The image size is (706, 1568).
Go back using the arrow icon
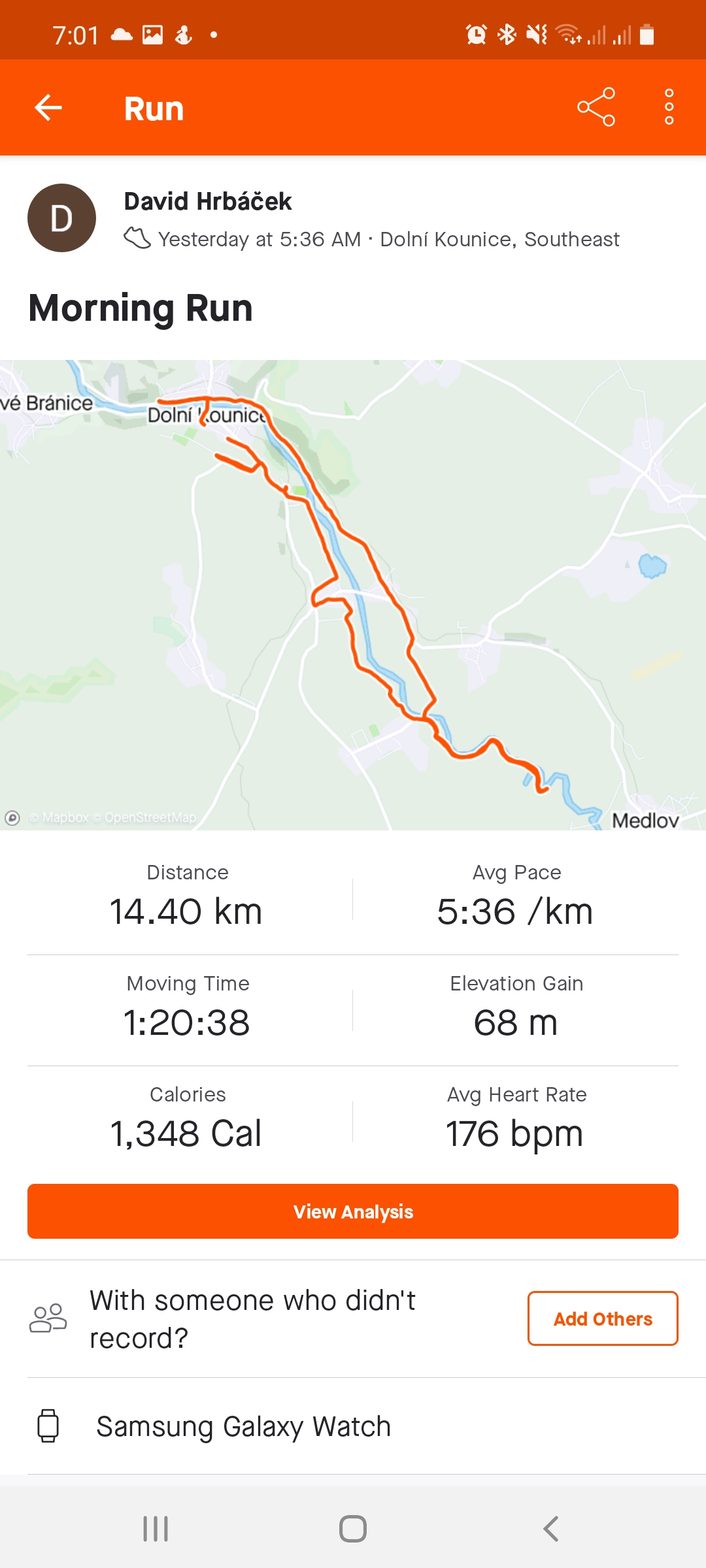pyautogui.click(x=48, y=108)
